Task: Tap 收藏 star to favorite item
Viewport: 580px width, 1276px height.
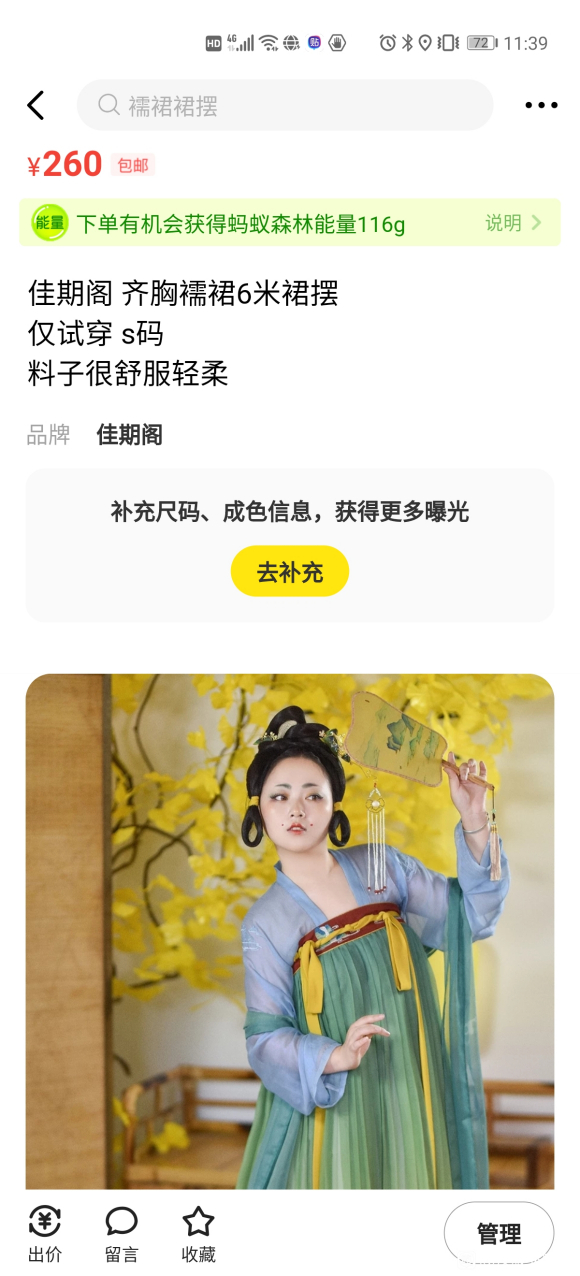Action: pos(198,1235)
